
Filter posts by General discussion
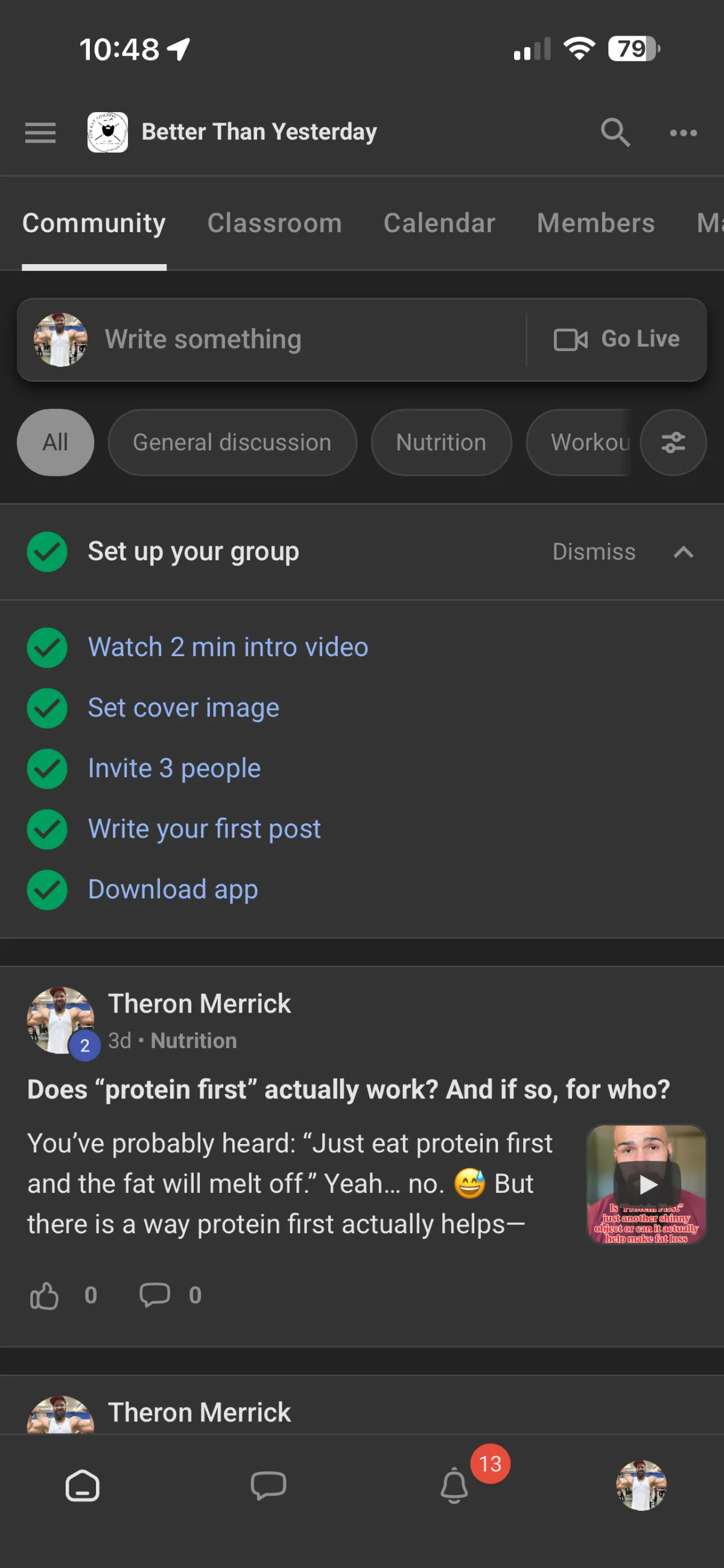coord(232,443)
